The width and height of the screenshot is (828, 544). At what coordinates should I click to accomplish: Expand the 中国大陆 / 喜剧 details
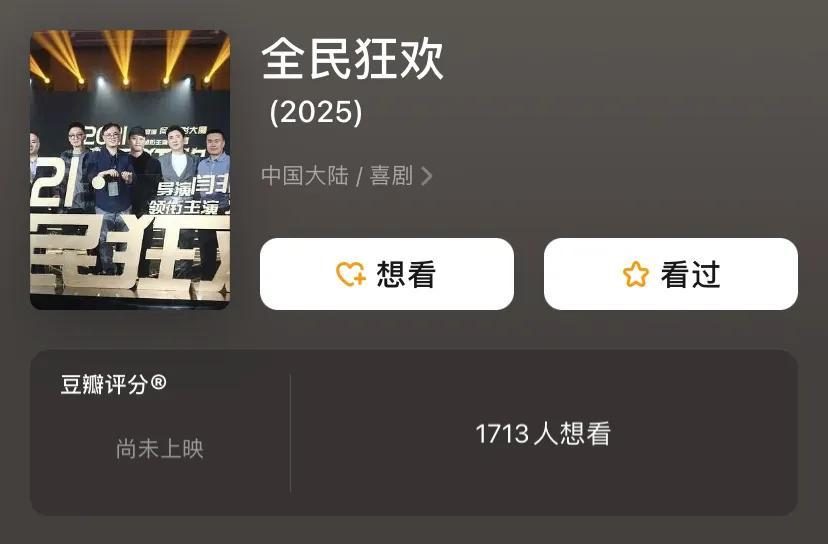pos(346,176)
